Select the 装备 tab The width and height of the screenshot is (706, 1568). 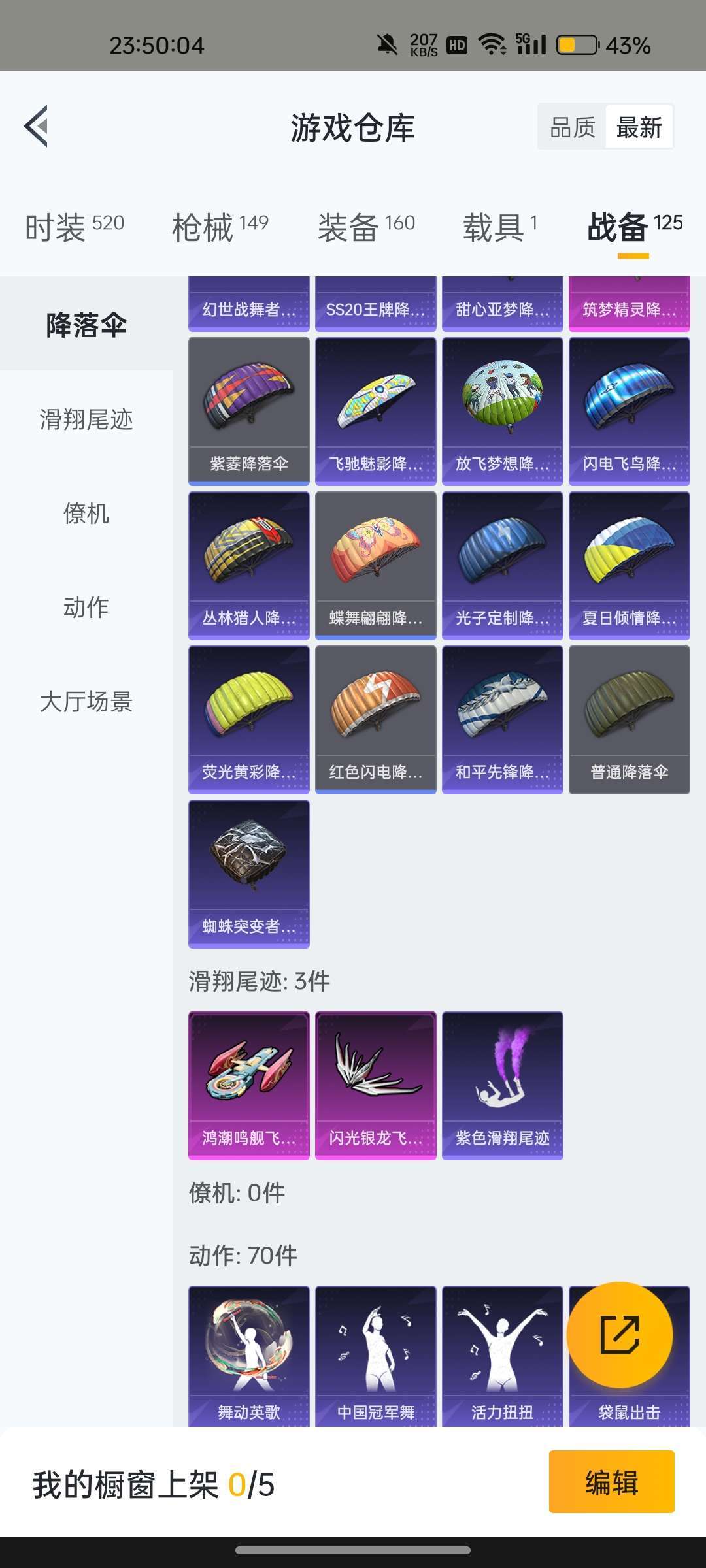[366, 227]
